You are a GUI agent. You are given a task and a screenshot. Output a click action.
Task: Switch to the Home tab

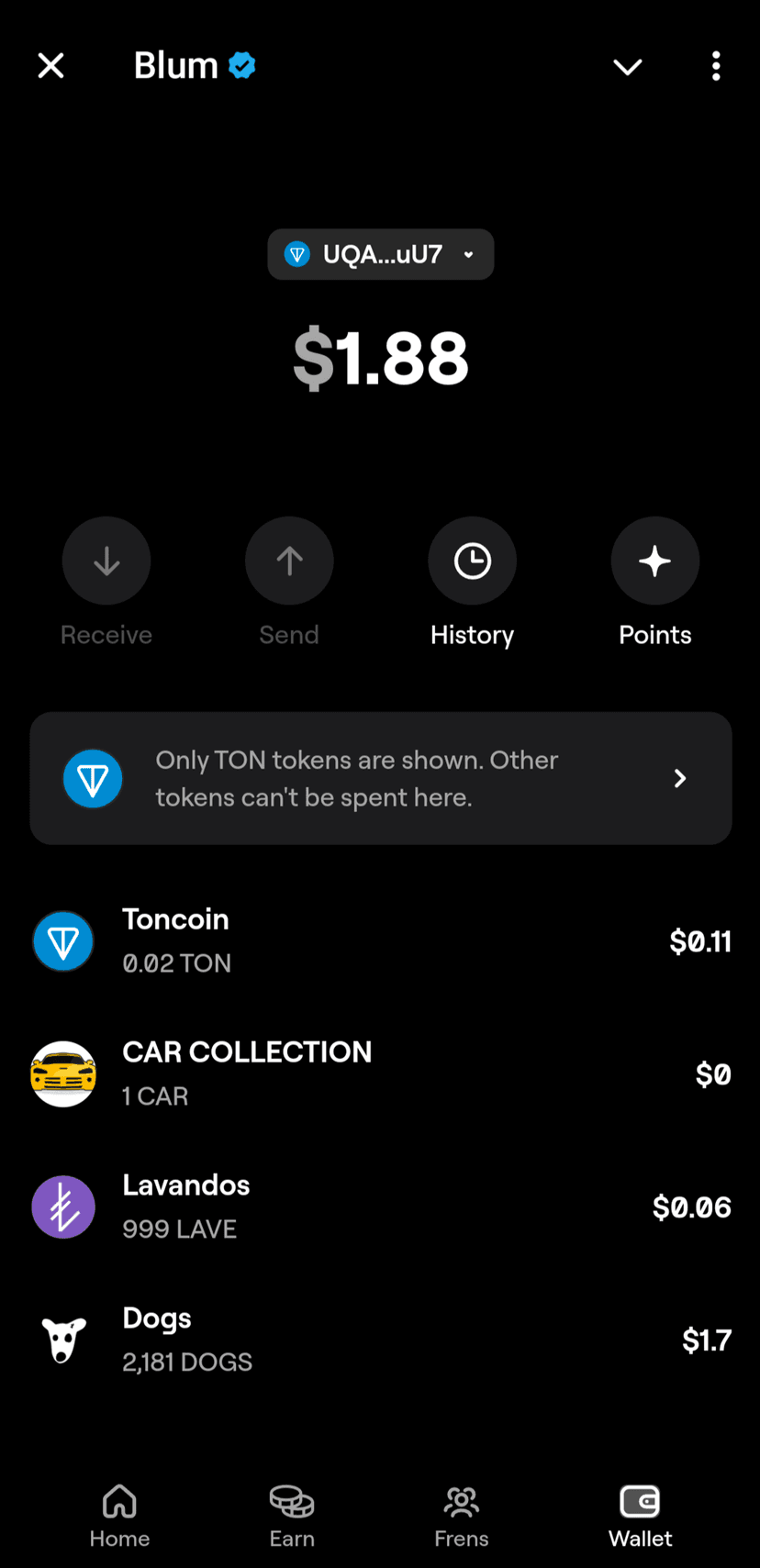pos(119,1515)
